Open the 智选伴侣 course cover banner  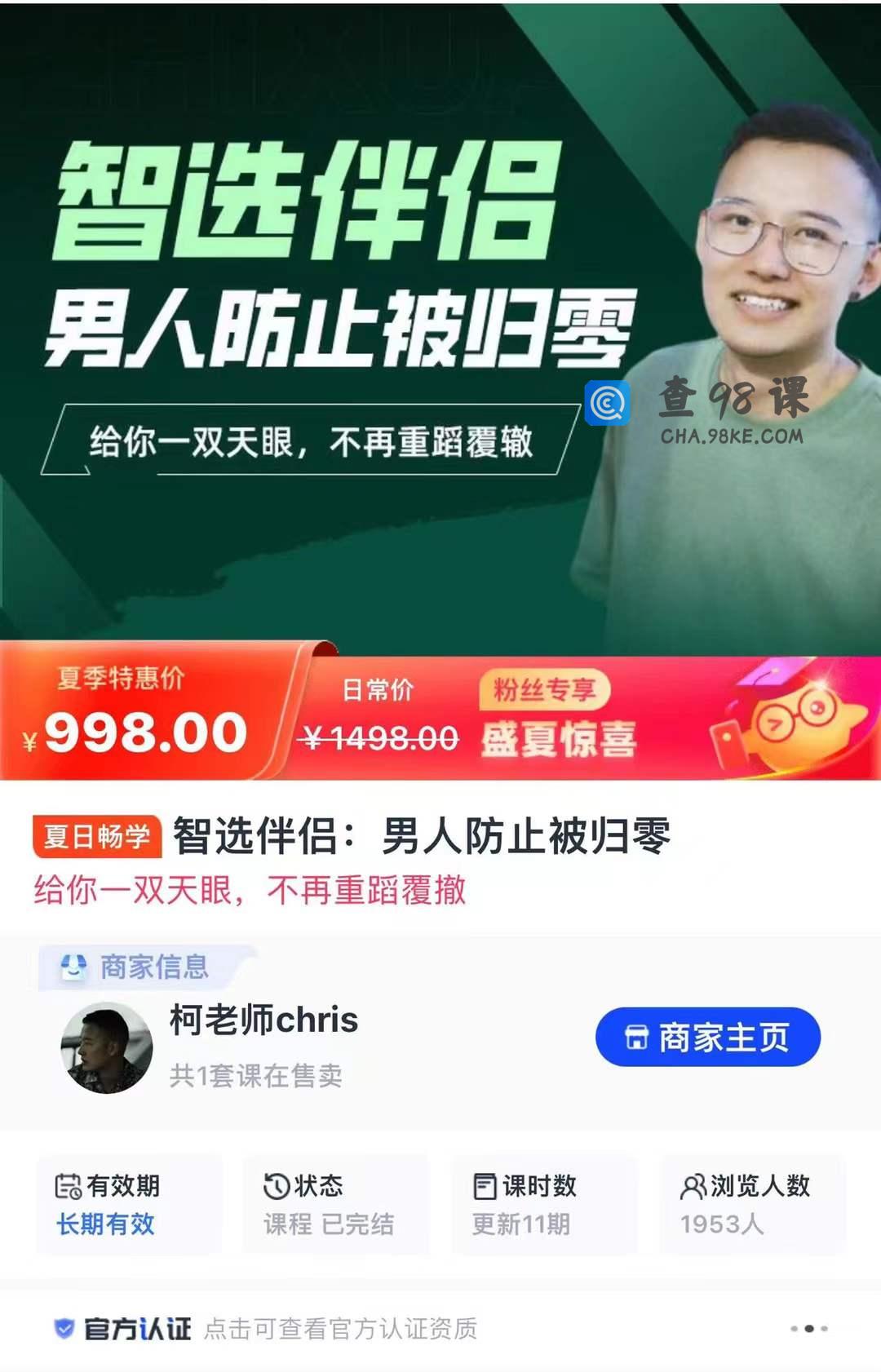pos(440,326)
